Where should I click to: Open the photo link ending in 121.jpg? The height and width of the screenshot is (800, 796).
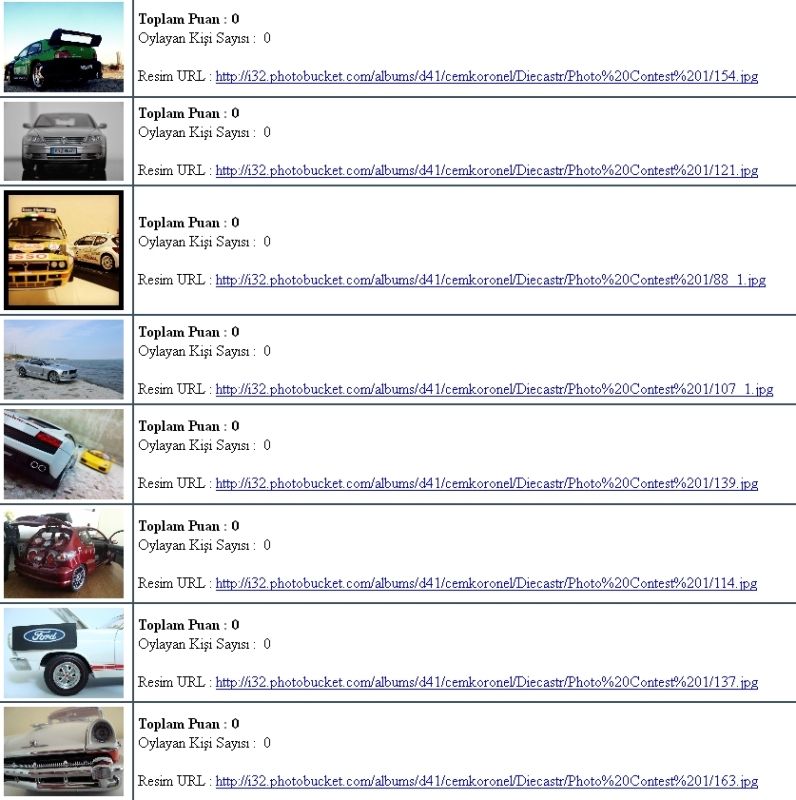[x=486, y=171]
